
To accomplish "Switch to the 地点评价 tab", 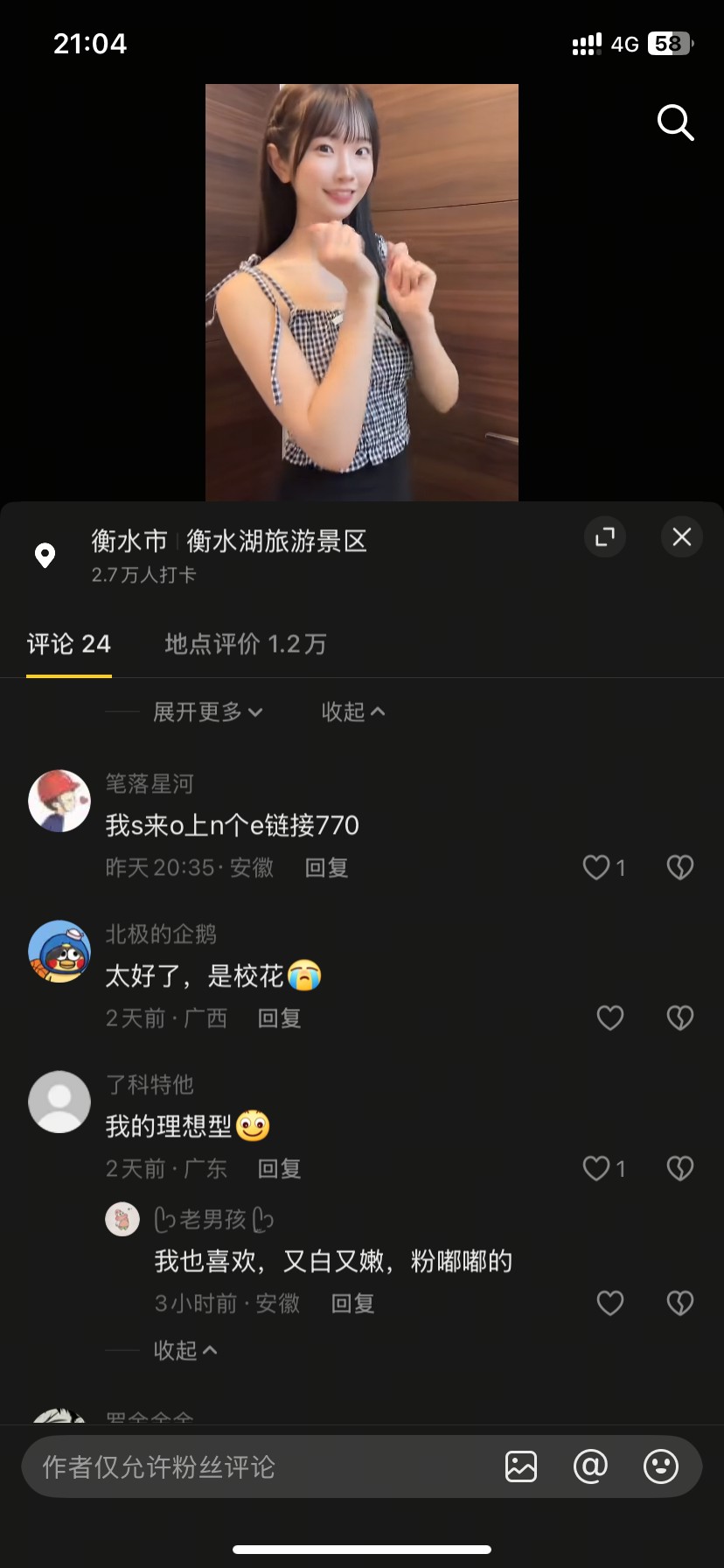I will (x=246, y=644).
